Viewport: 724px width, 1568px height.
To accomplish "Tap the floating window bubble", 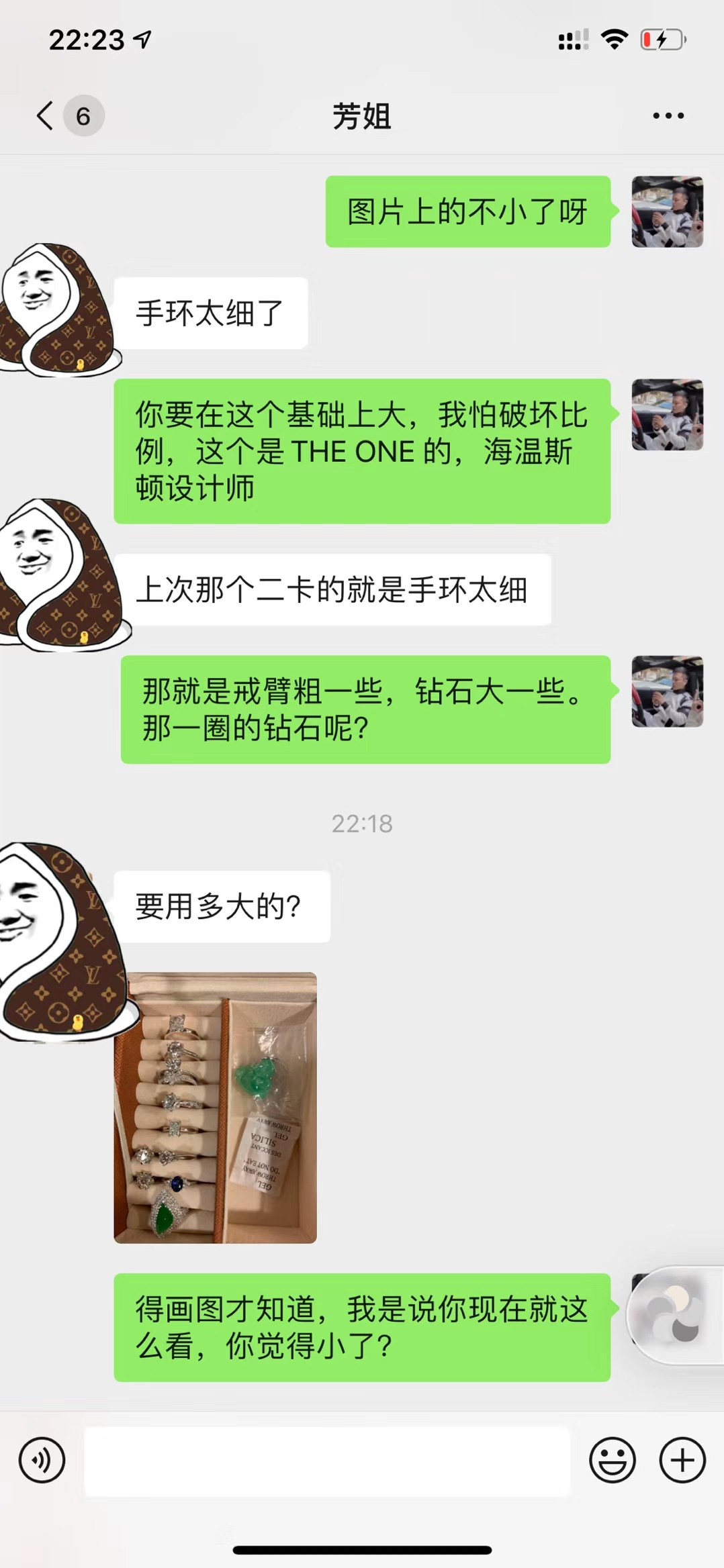I will tap(676, 1314).
